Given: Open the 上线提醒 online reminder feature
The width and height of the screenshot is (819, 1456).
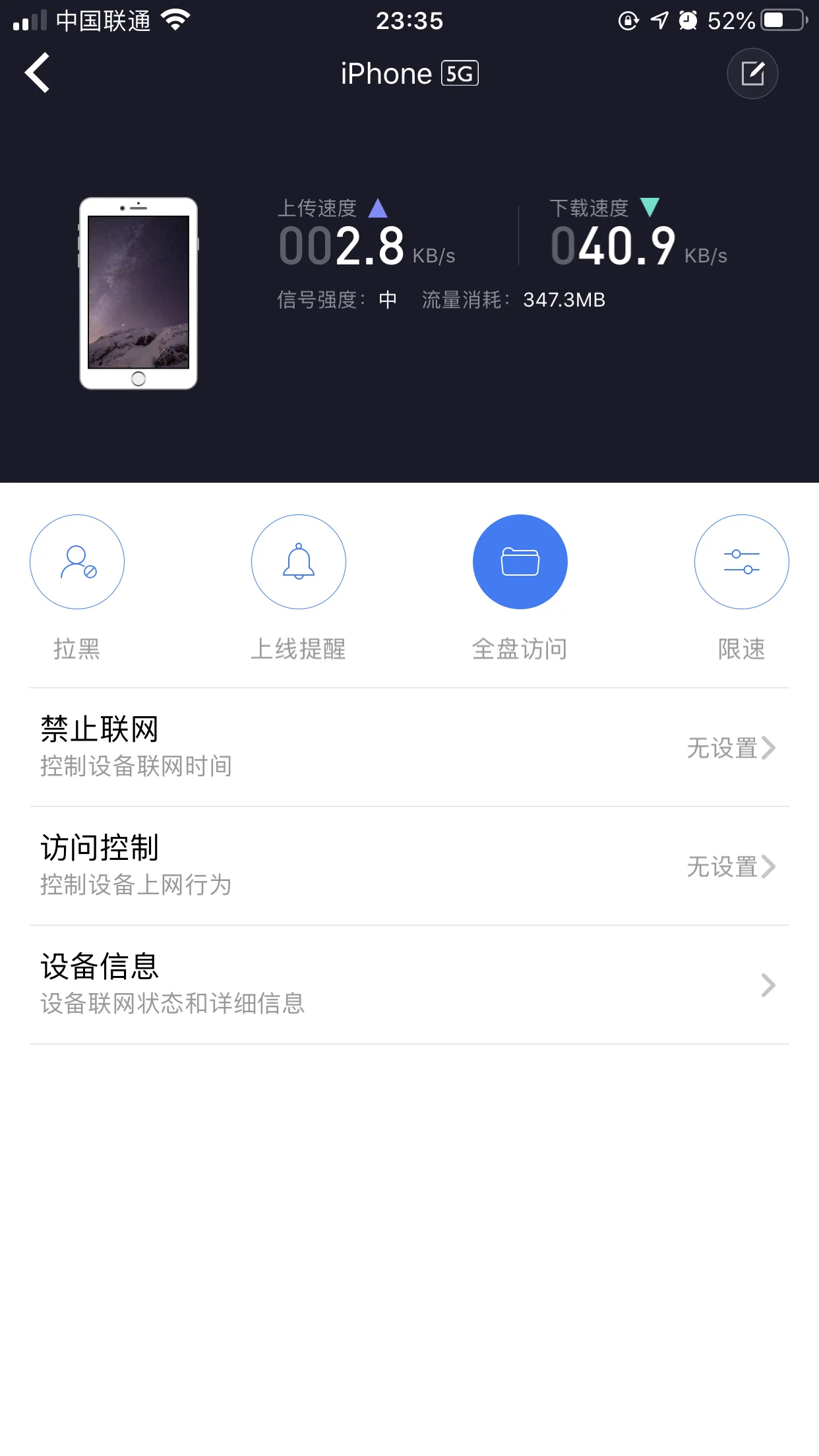Looking at the screenshot, I should coord(298,562).
